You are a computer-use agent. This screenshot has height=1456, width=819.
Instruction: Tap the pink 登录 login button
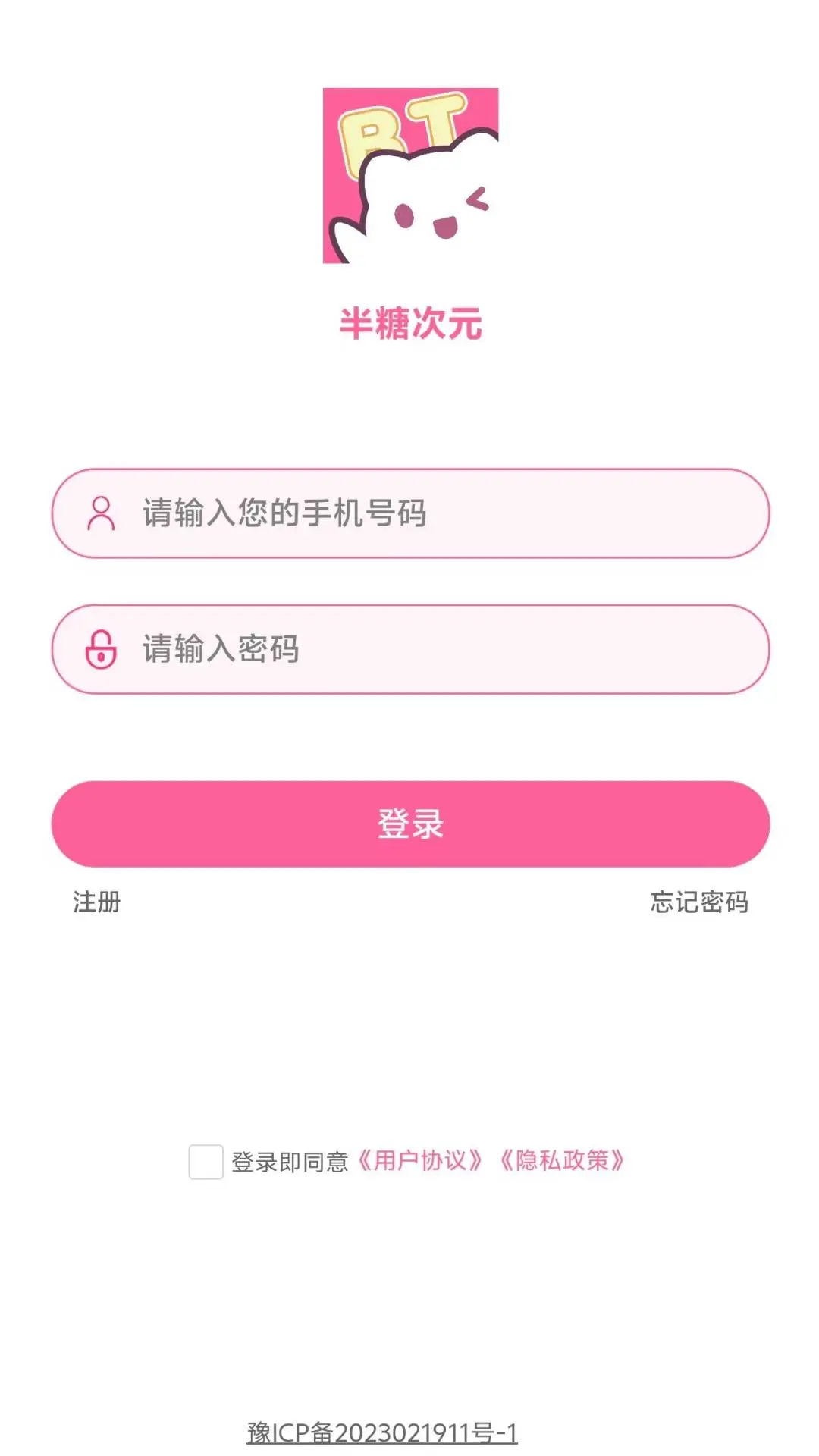coord(409,824)
